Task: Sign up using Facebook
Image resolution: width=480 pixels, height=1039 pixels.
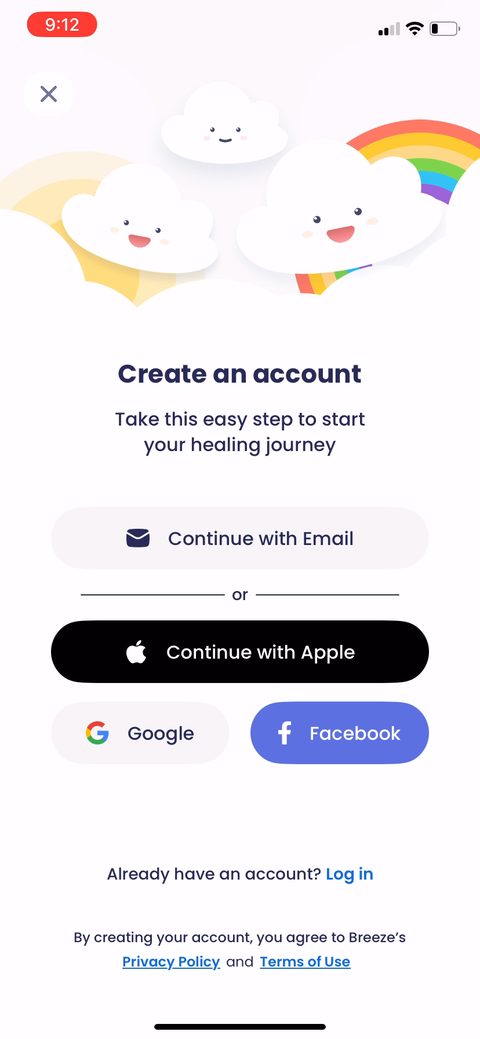Action: (x=339, y=733)
